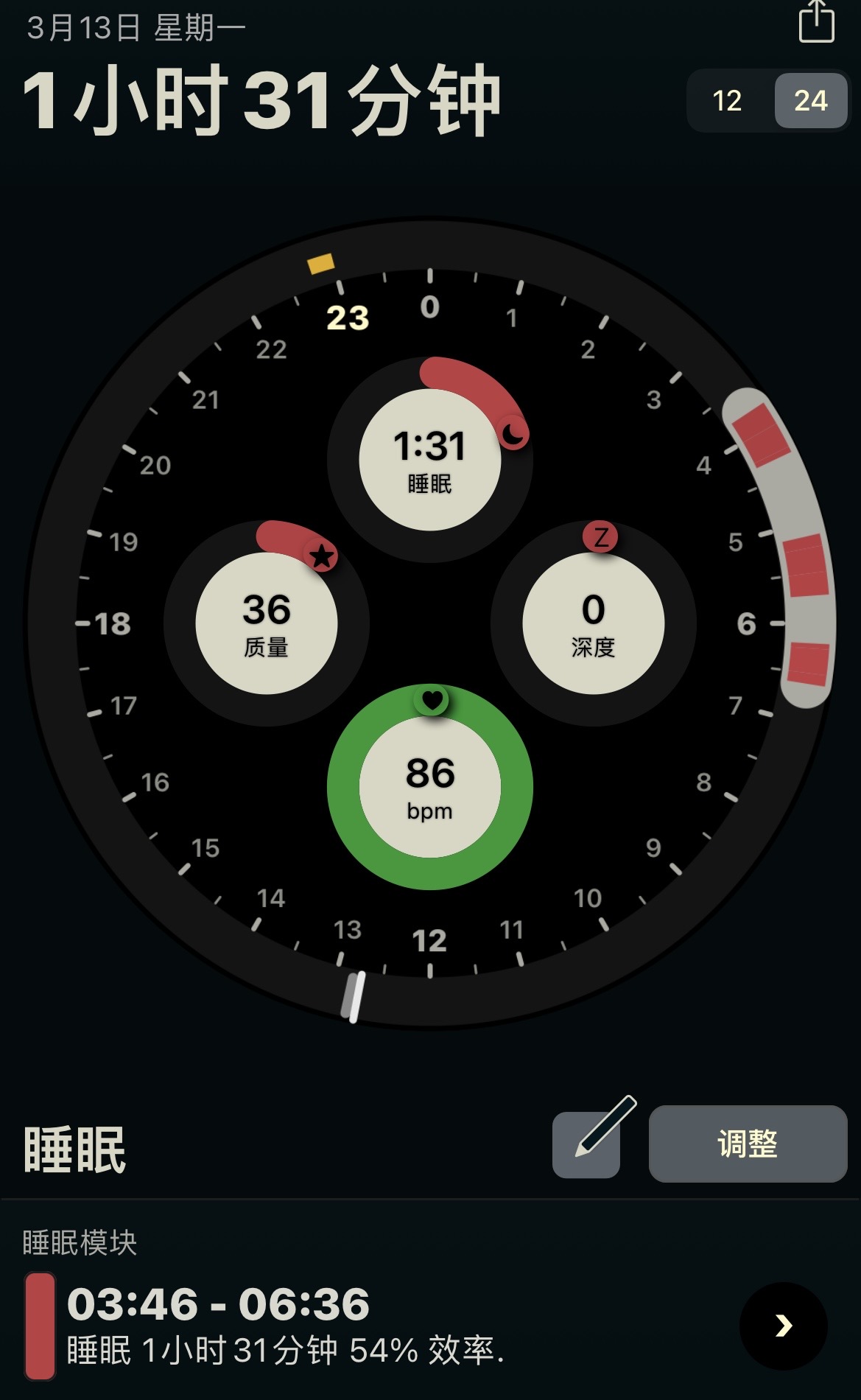Screen dimensions: 861x1400
Task: Tap the 86 bpm heart rate dial
Action: [x=430, y=787]
